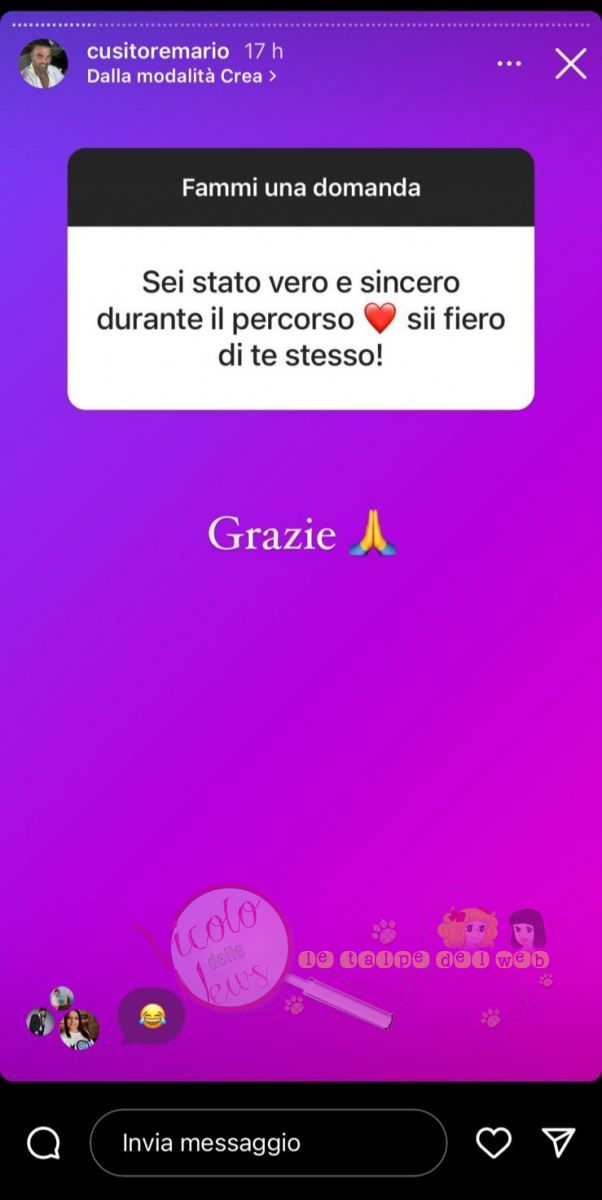Image resolution: width=602 pixels, height=1200 pixels.
Task: Close the story viewer
Action: click(x=570, y=64)
